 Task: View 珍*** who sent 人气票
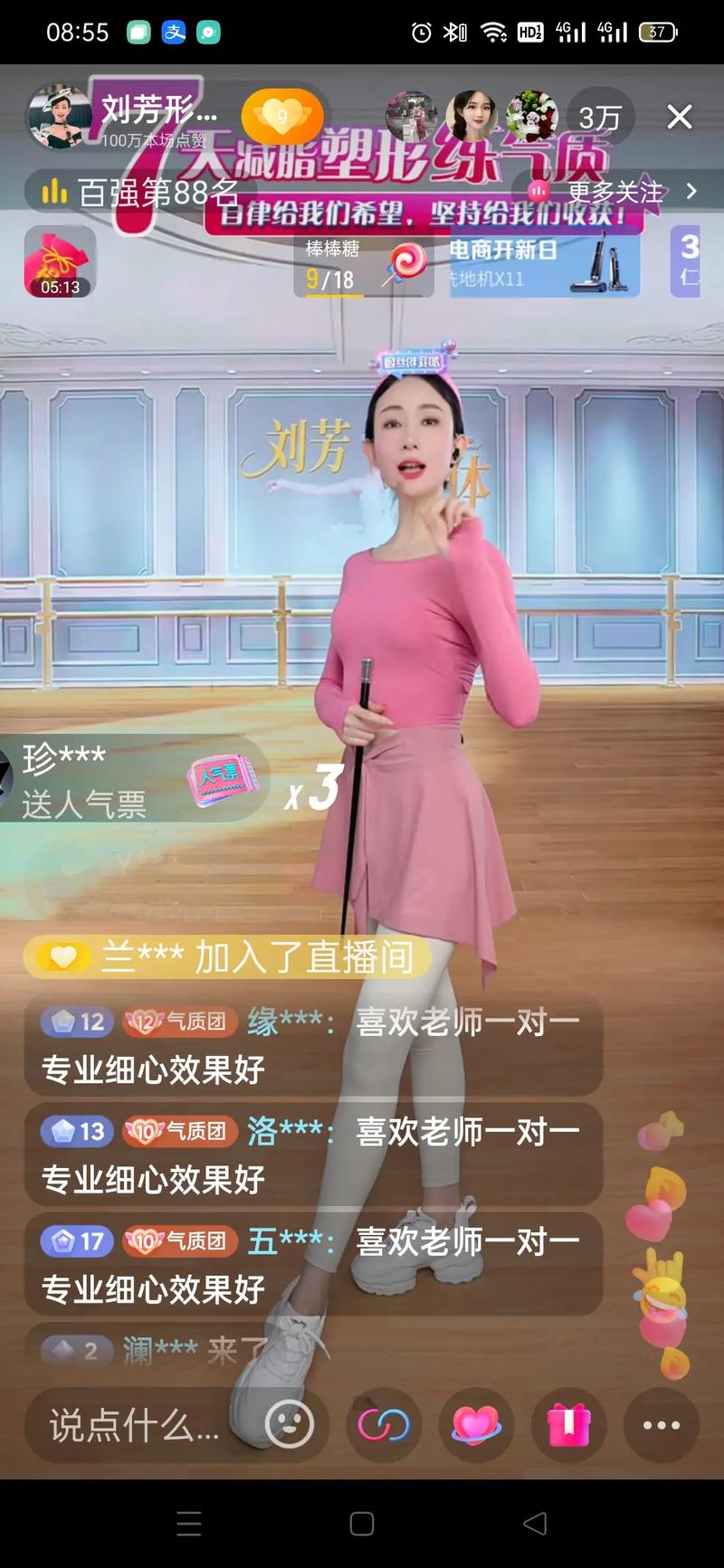pyautogui.click(x=81, y=779)
